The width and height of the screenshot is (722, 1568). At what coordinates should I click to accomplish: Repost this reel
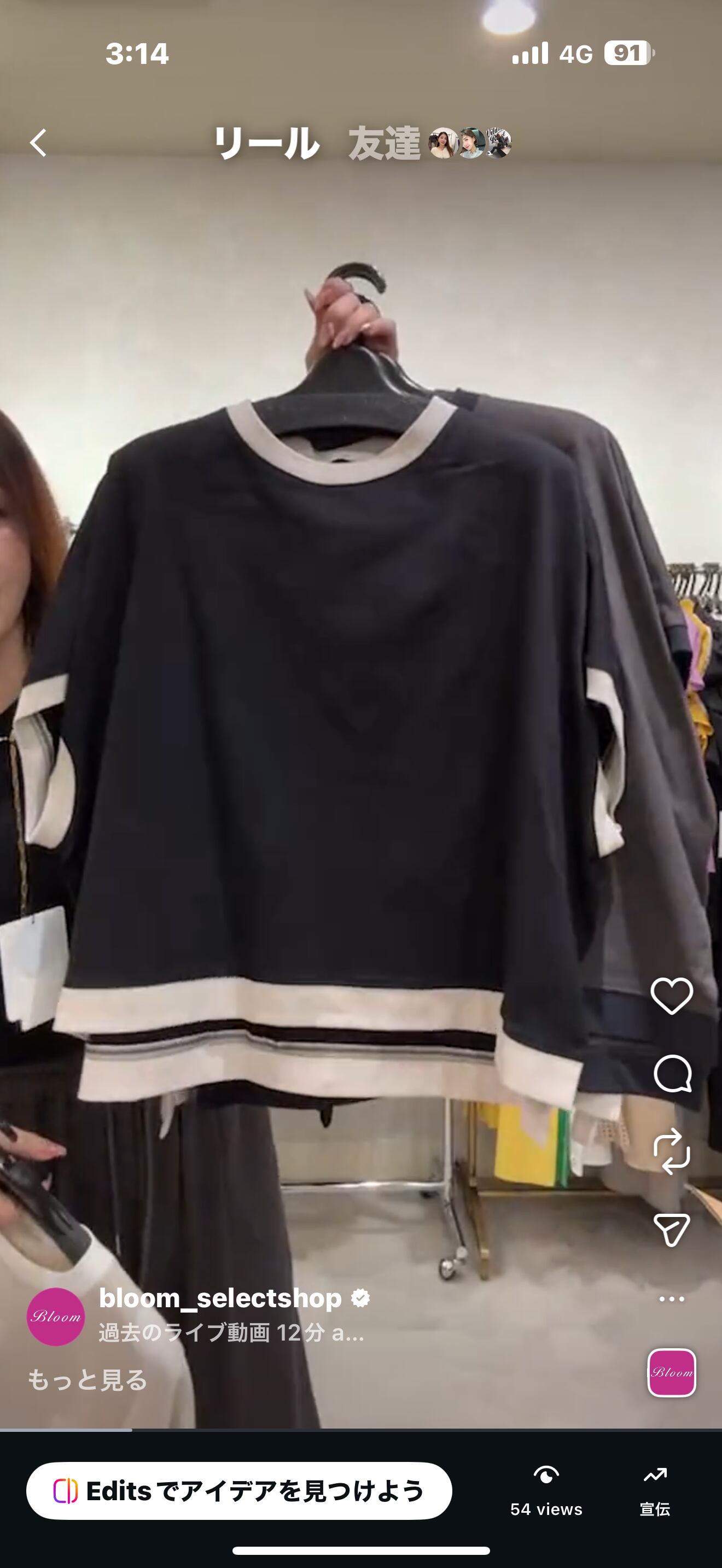click(x=672, y=1151)
